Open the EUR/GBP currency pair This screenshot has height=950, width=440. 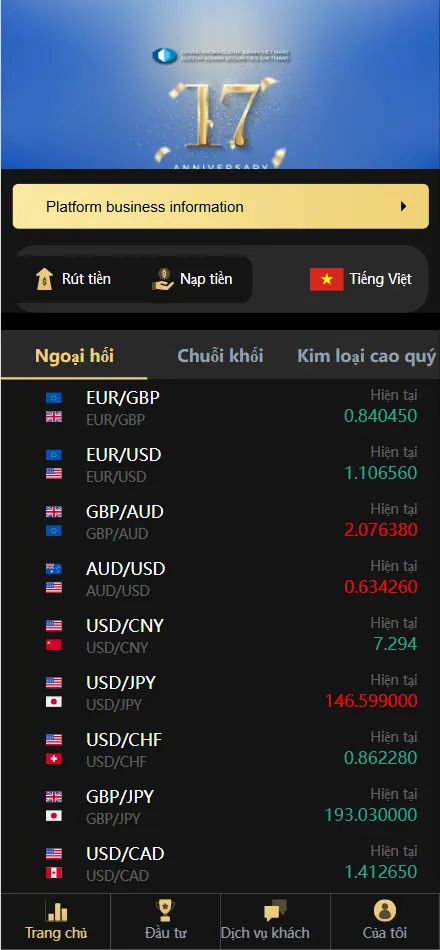pyautogui.click(x=220, y=408)
